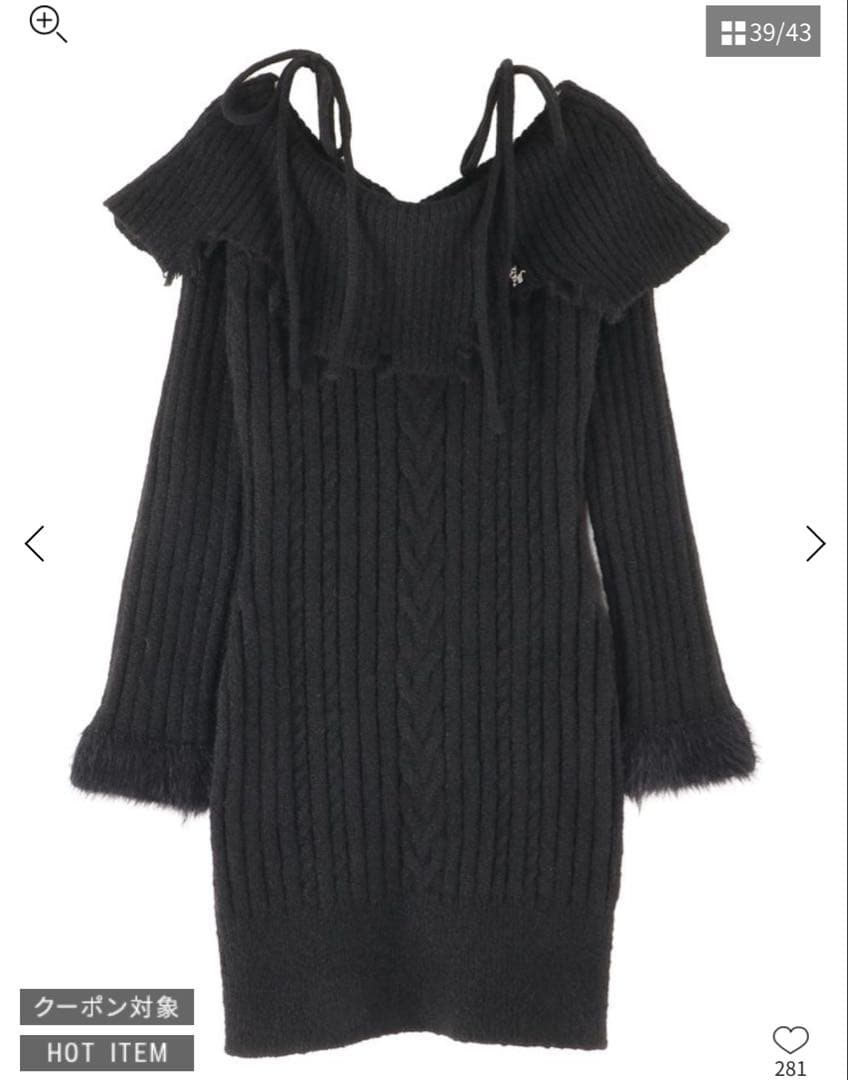This screenshot has height=1080, width=848.
Task: Favorite this item with the heart
Action: (x=790, y=1040)
